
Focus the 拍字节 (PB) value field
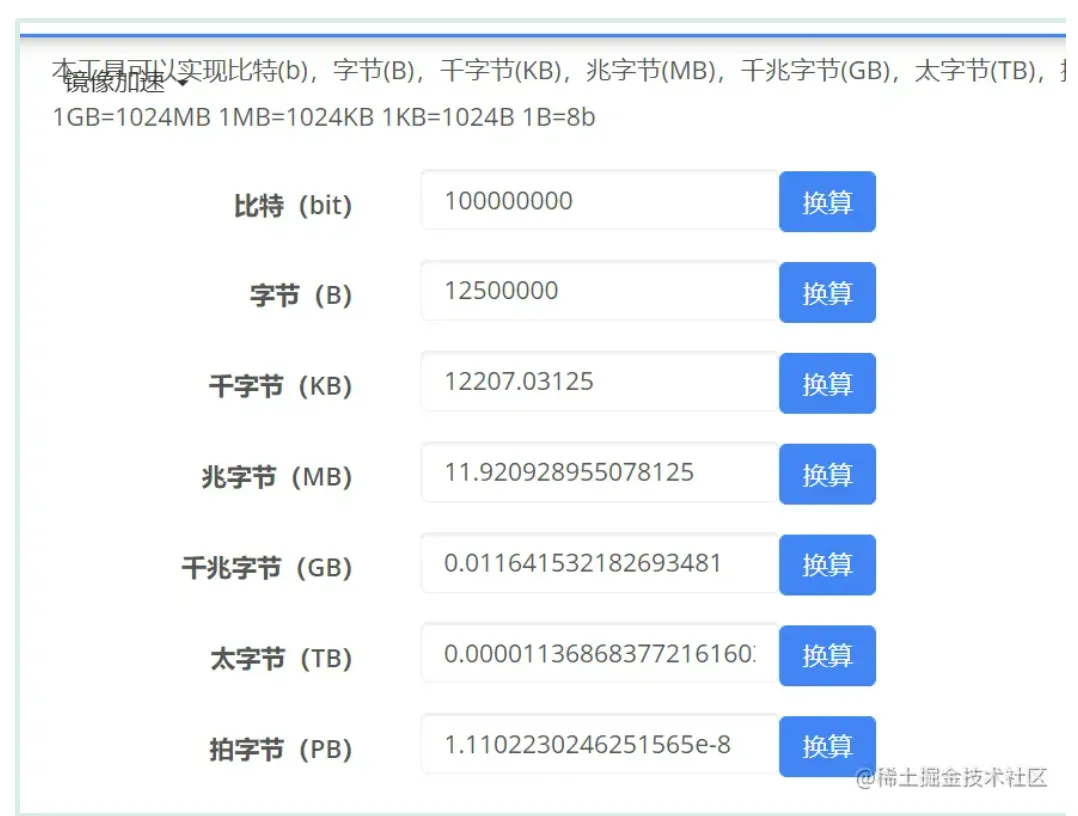click(599, 744)
